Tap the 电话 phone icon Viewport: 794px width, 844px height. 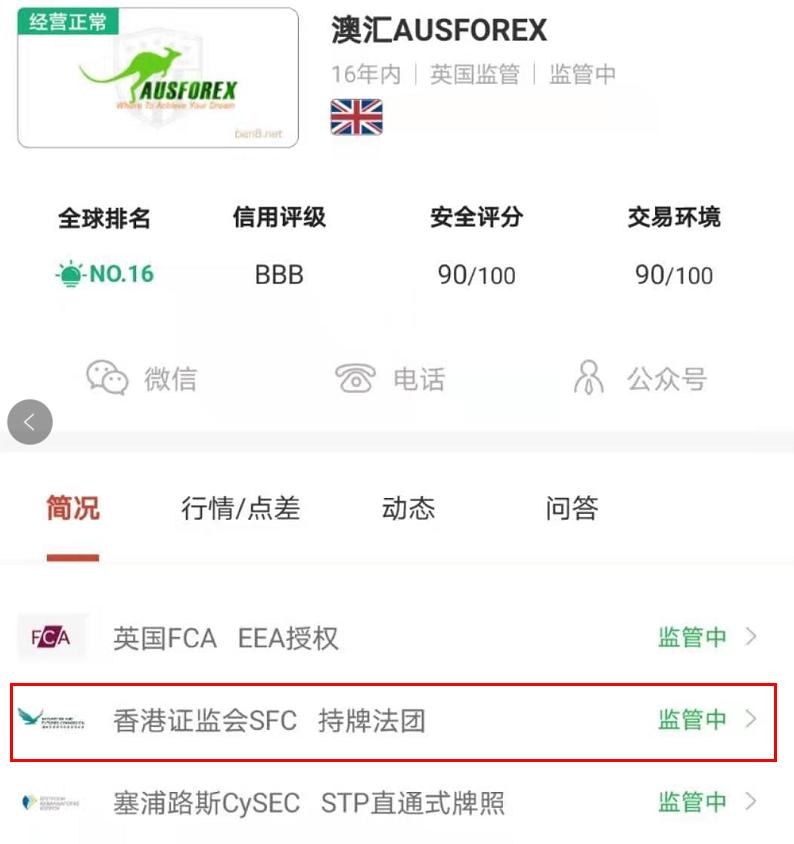(357, 378)
